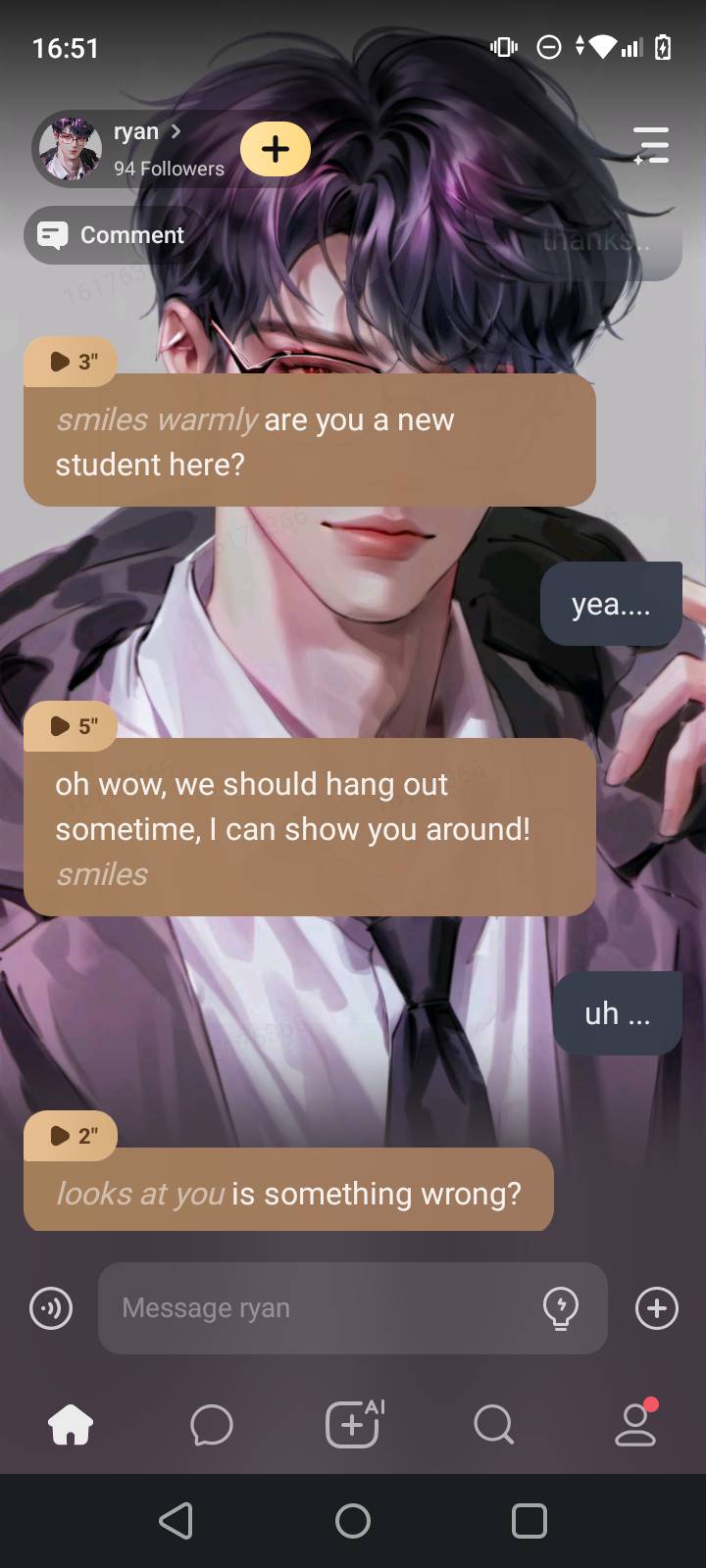Play the 3" voice message
This screenshot has width=706, height=1568.
coord(71,362)
